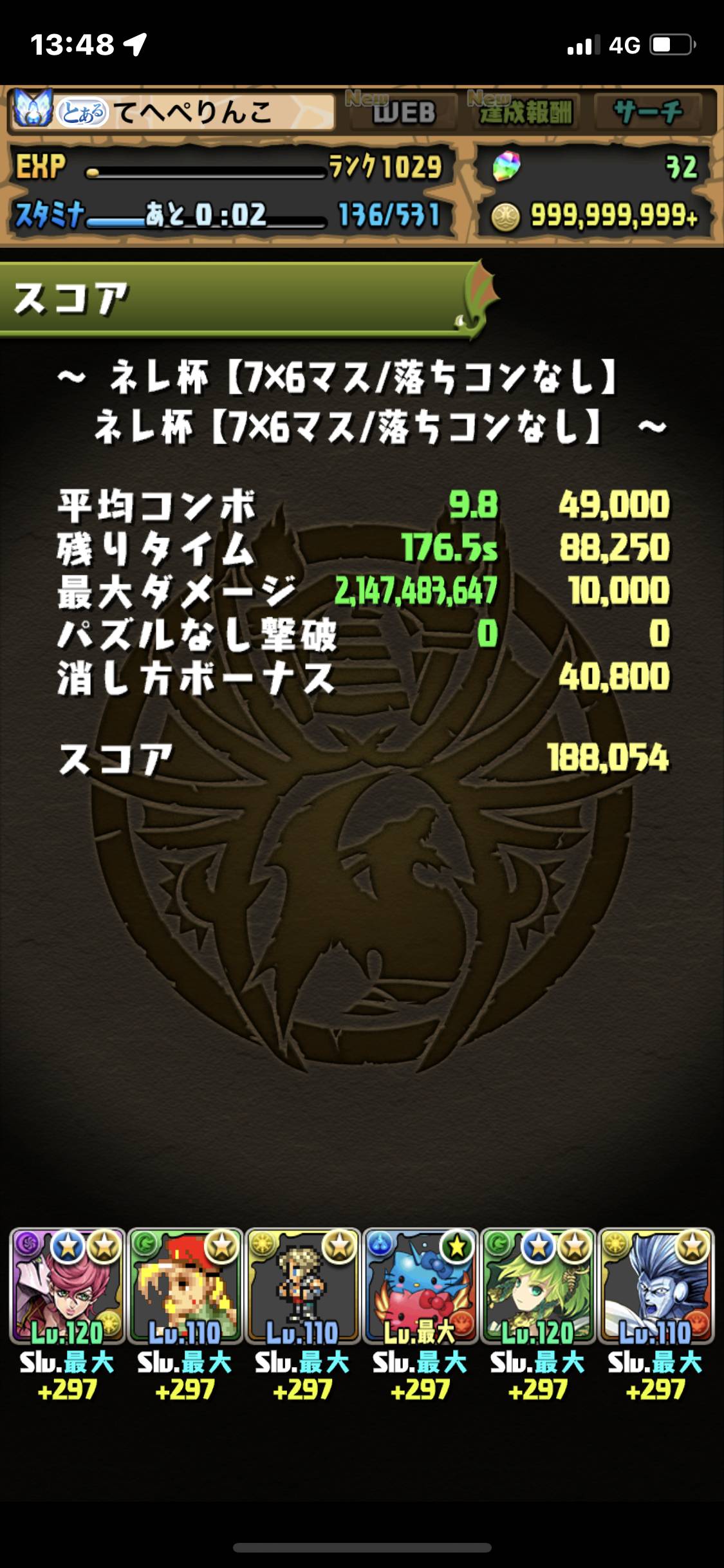Select the blue-faced Lv.110 helper monster

click(x=656, y=1285)
